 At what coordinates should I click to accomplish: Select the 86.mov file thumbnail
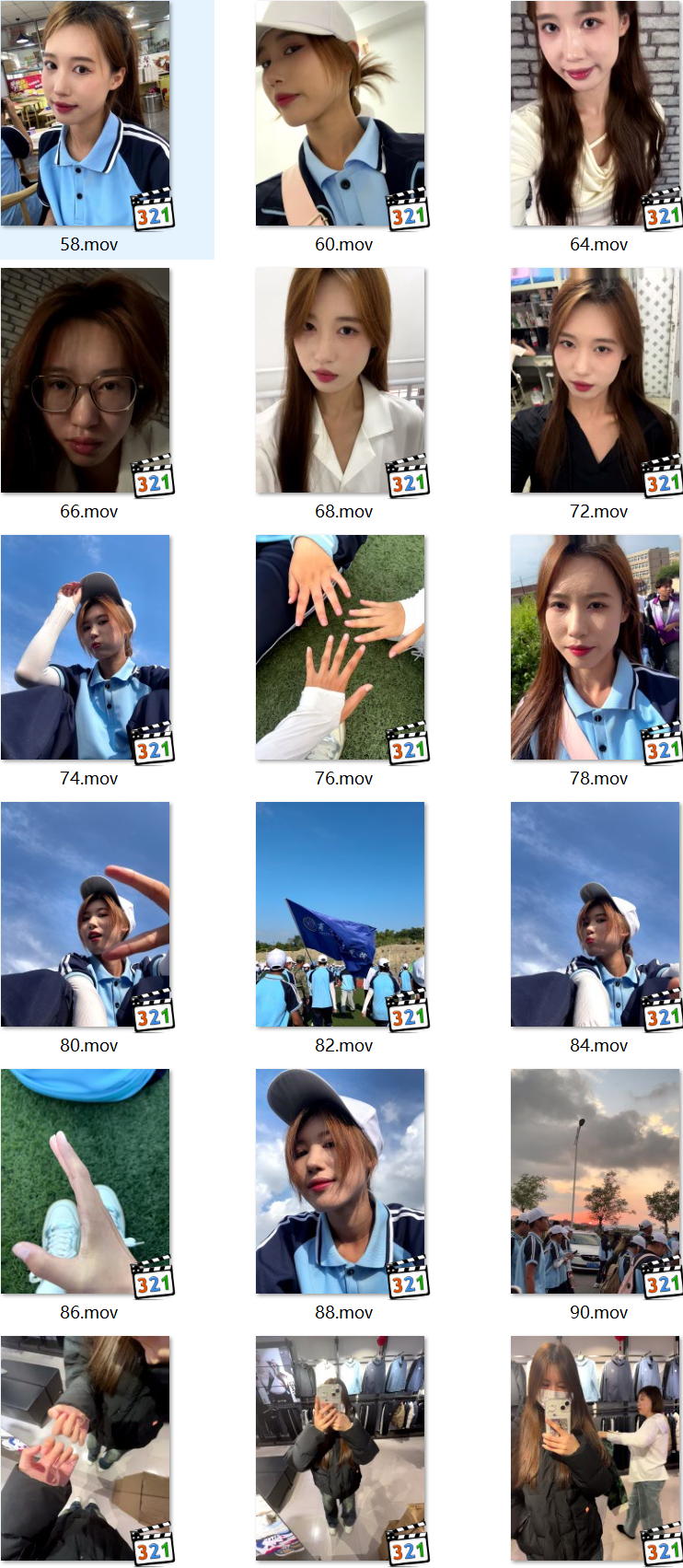pos(85,1181)
